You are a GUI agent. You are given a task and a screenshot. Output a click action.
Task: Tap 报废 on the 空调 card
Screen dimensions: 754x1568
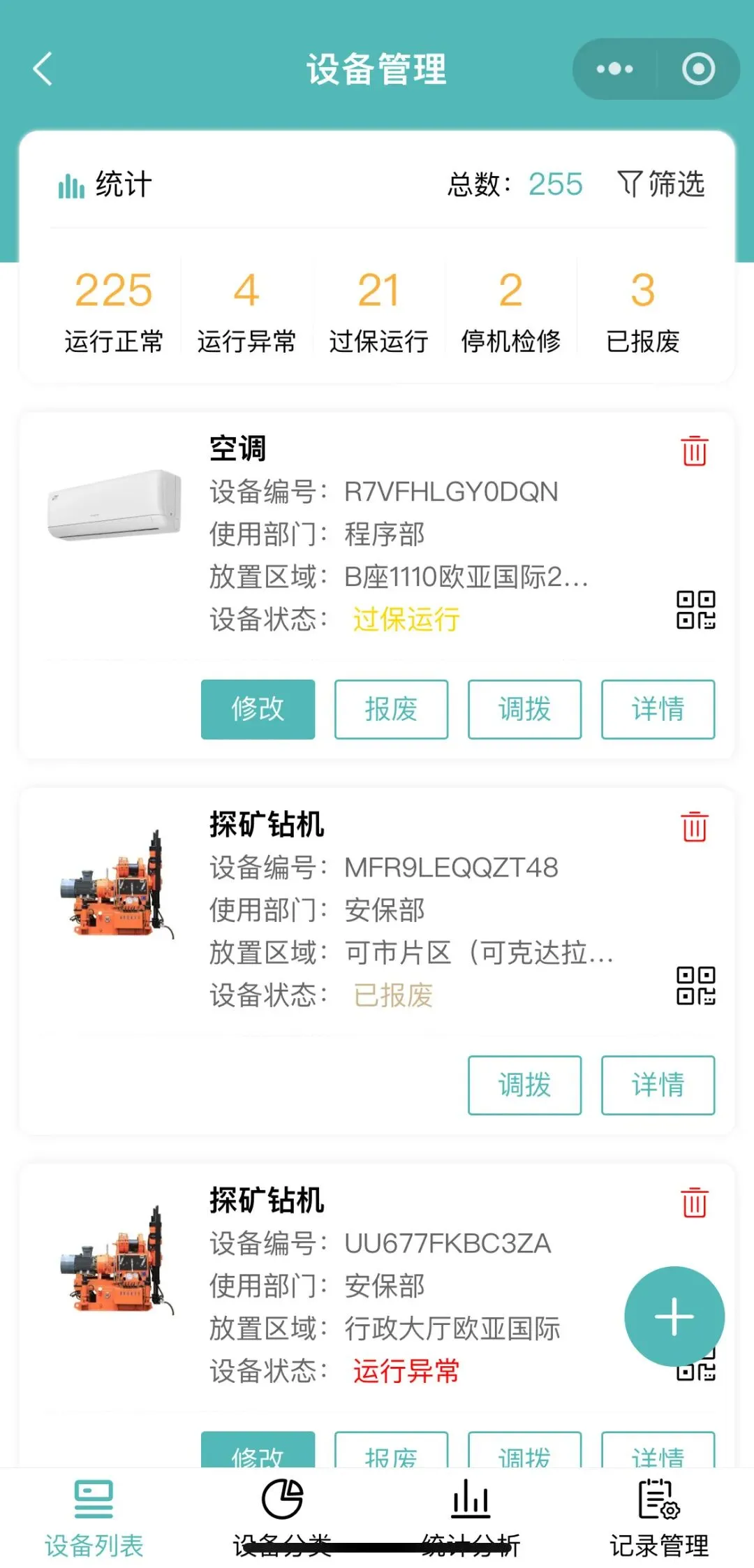click(x=391, y=709)
